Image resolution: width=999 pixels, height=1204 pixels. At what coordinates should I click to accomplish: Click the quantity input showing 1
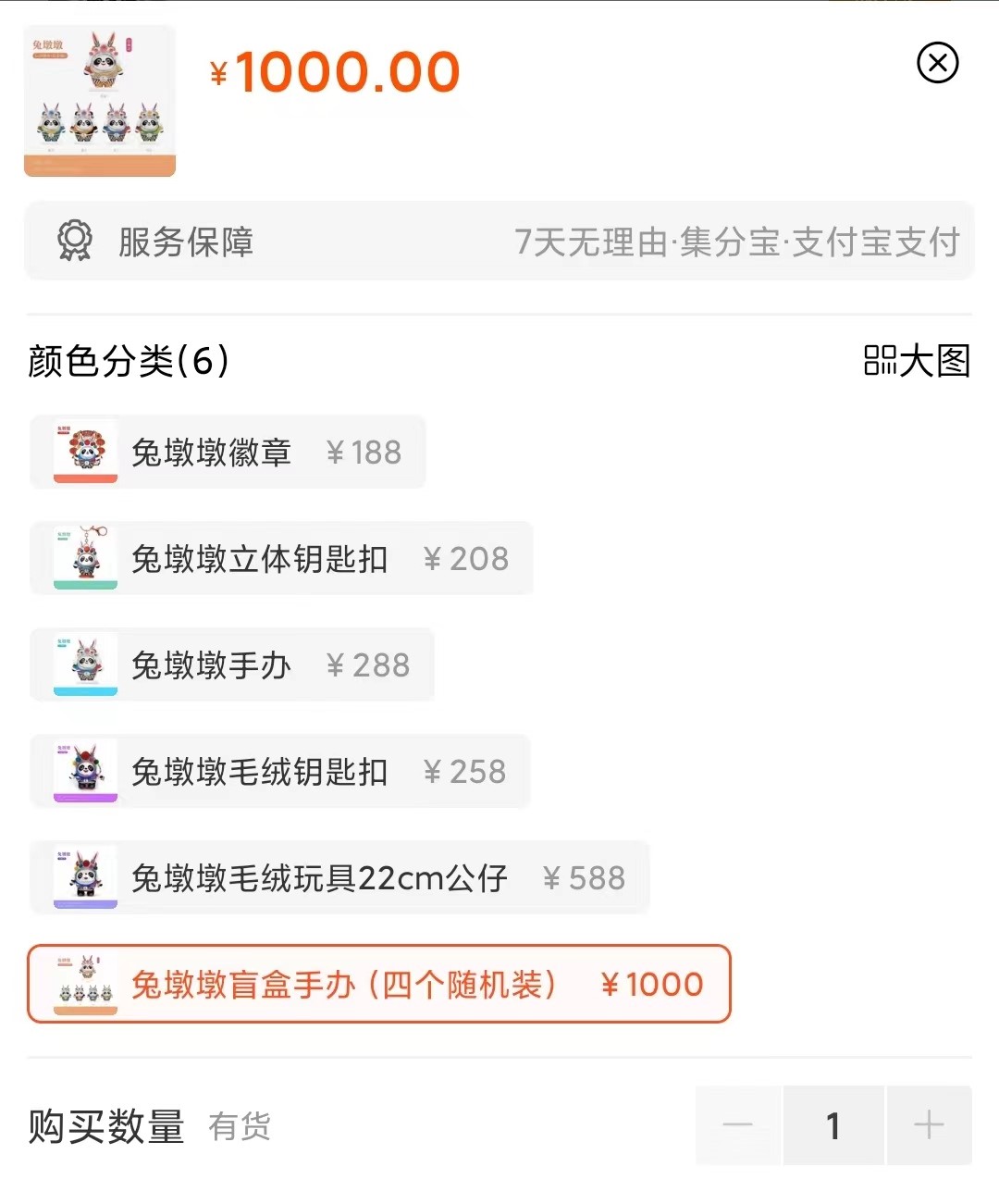pyautogui.click(x=833, y=1125)
